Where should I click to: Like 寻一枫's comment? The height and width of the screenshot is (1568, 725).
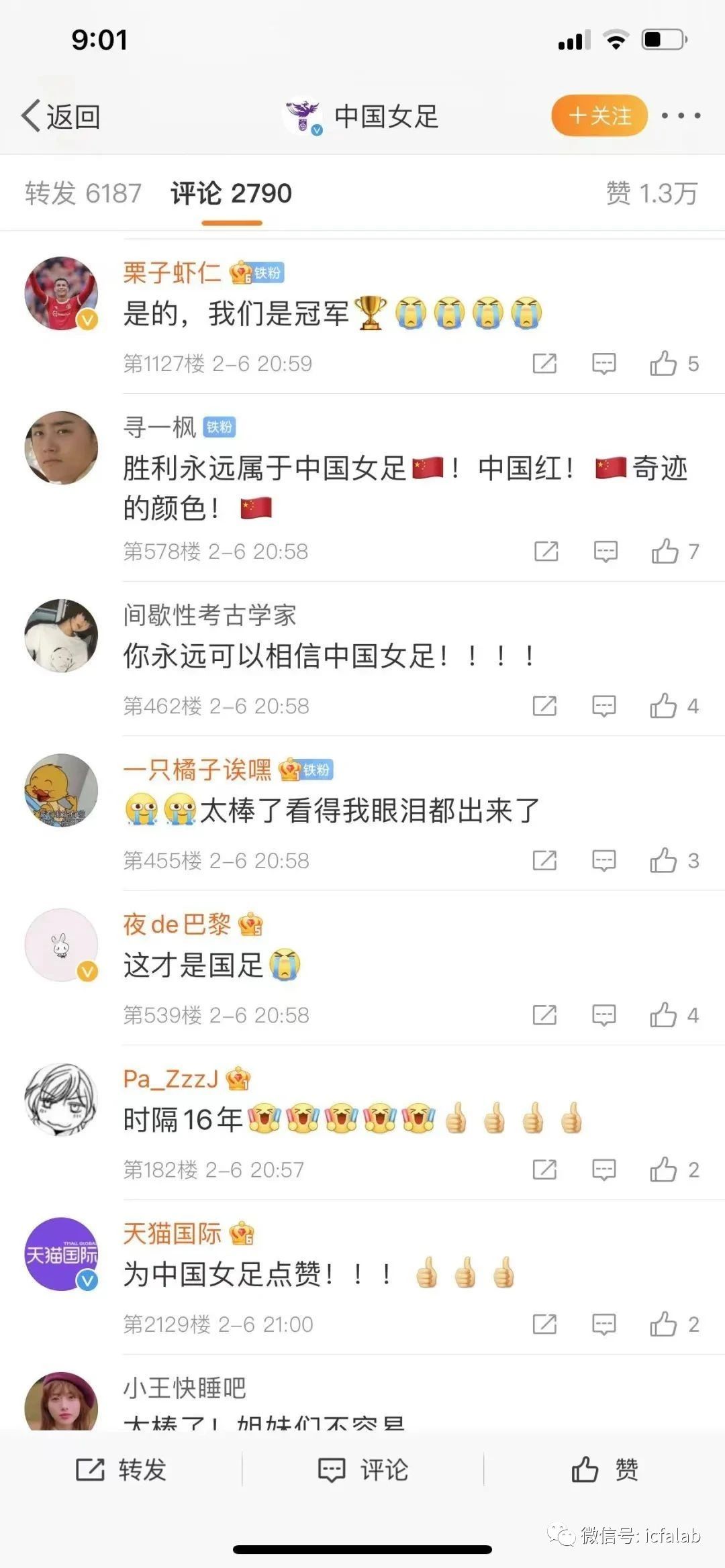[665, 552]
